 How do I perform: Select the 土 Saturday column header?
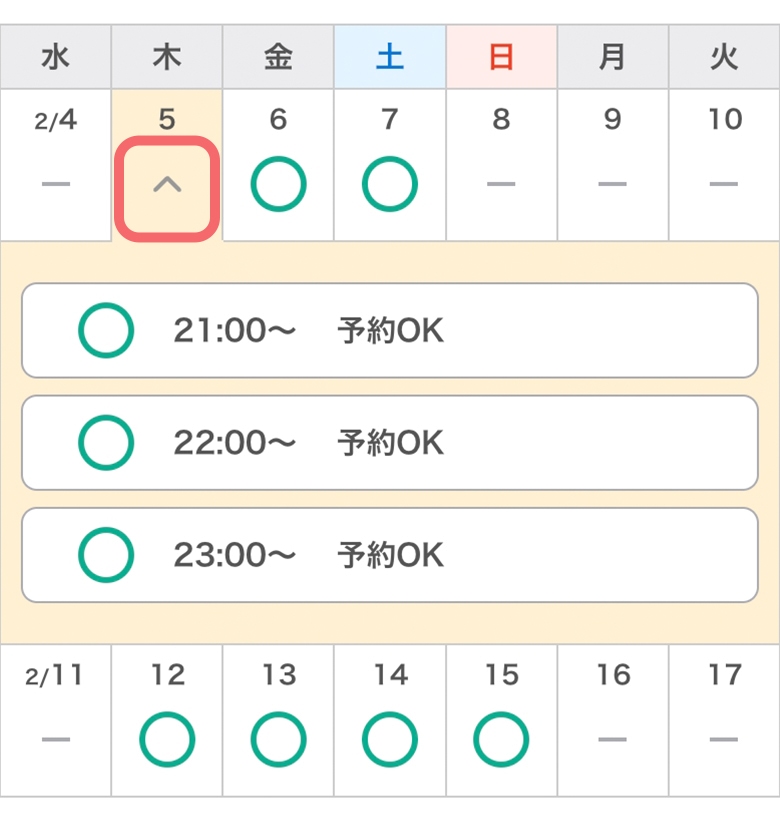(x=389, y=57)
